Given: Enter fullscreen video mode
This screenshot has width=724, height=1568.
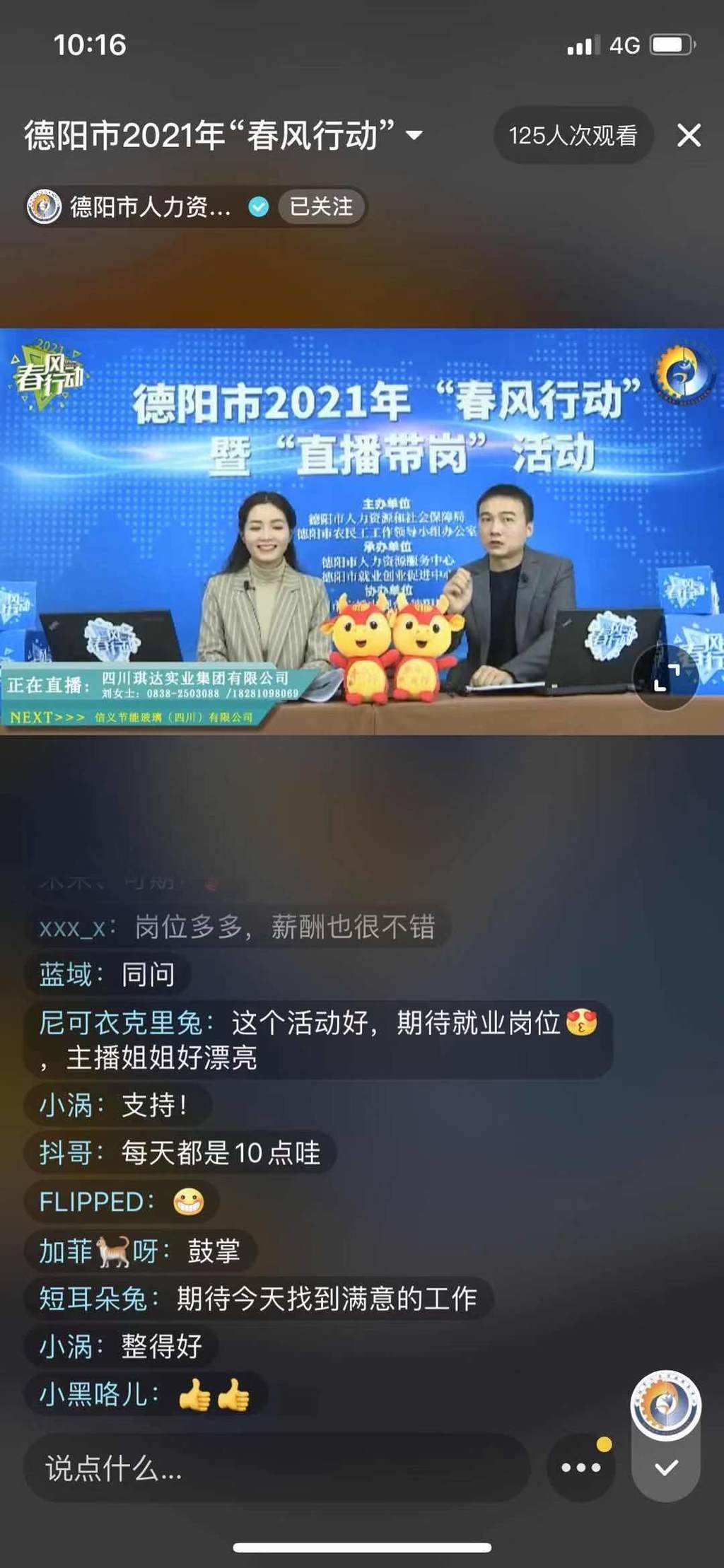Looking at the screenshot, I should (666, 677).
